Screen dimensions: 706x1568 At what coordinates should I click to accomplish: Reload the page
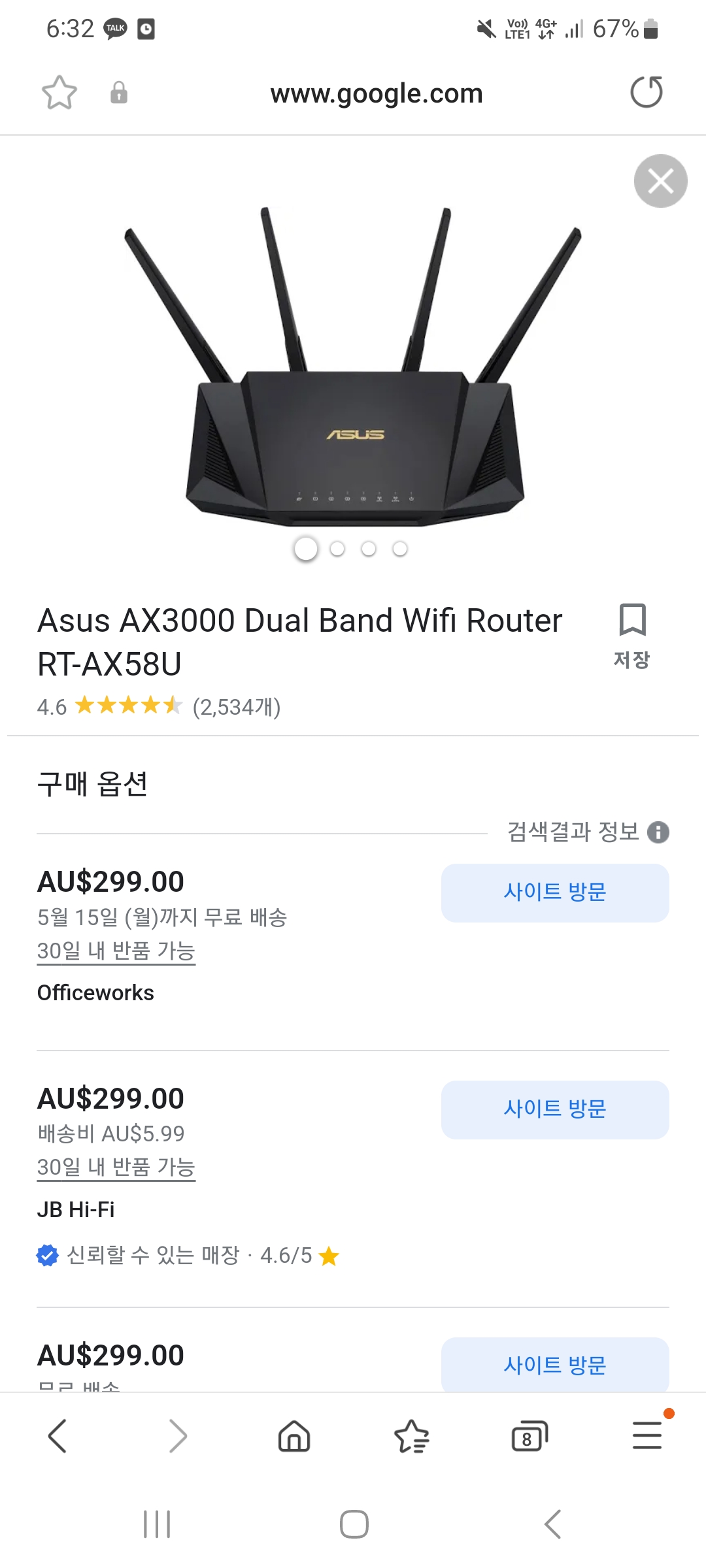tap(647, 92)
